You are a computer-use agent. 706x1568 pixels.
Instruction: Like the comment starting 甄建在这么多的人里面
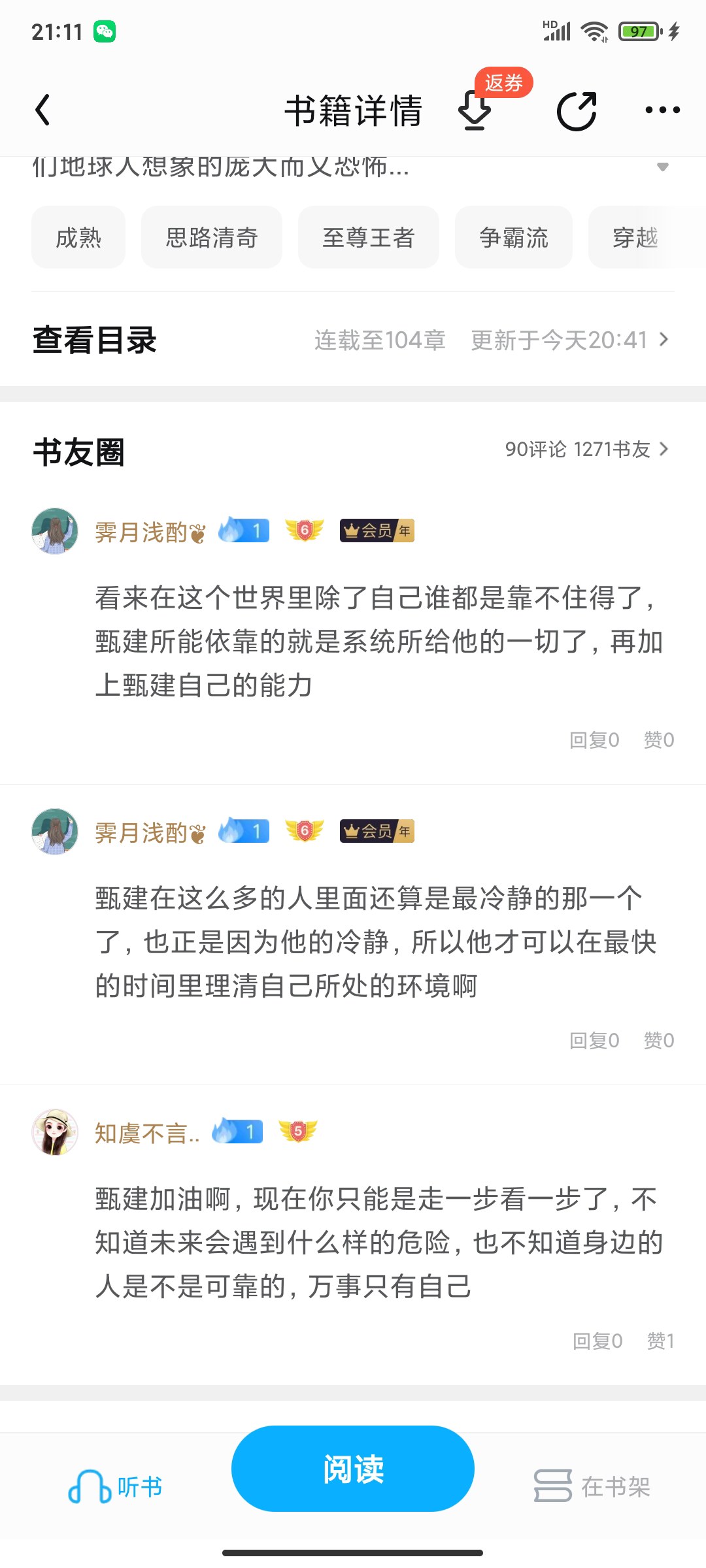[658, 1040]
